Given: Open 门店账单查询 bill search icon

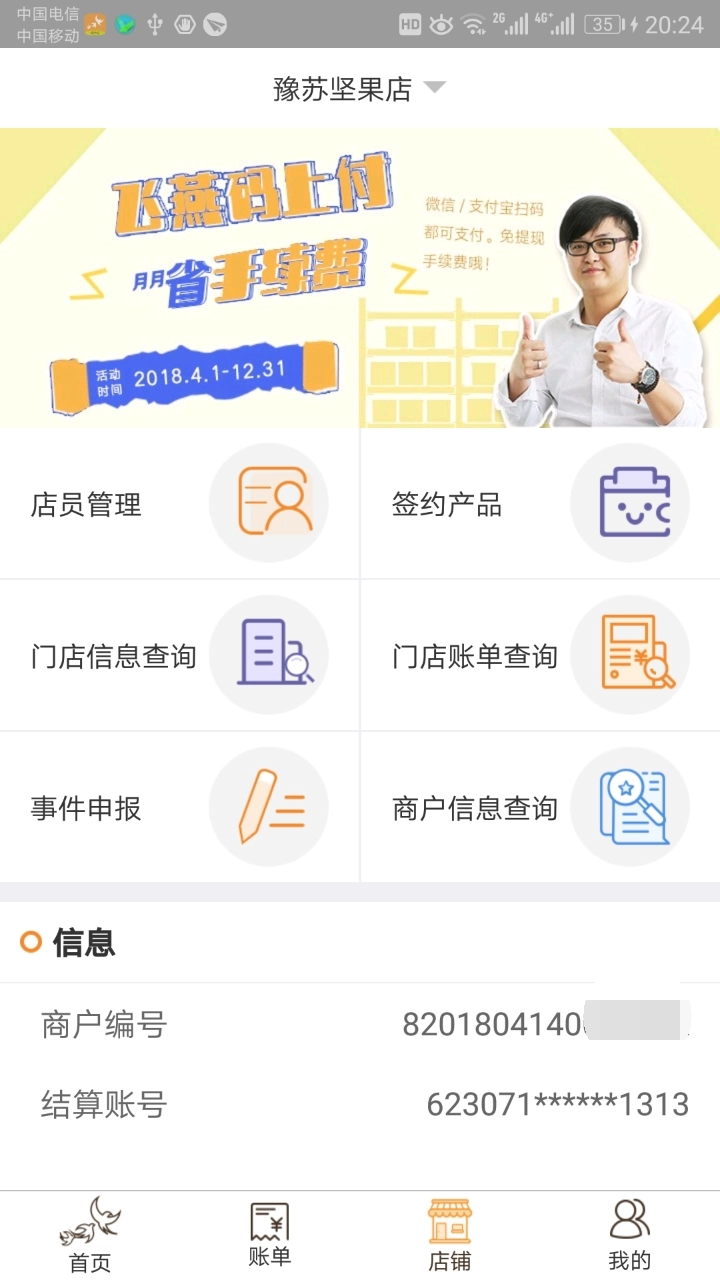Looking at the screenshot, I should pos(629,655).
